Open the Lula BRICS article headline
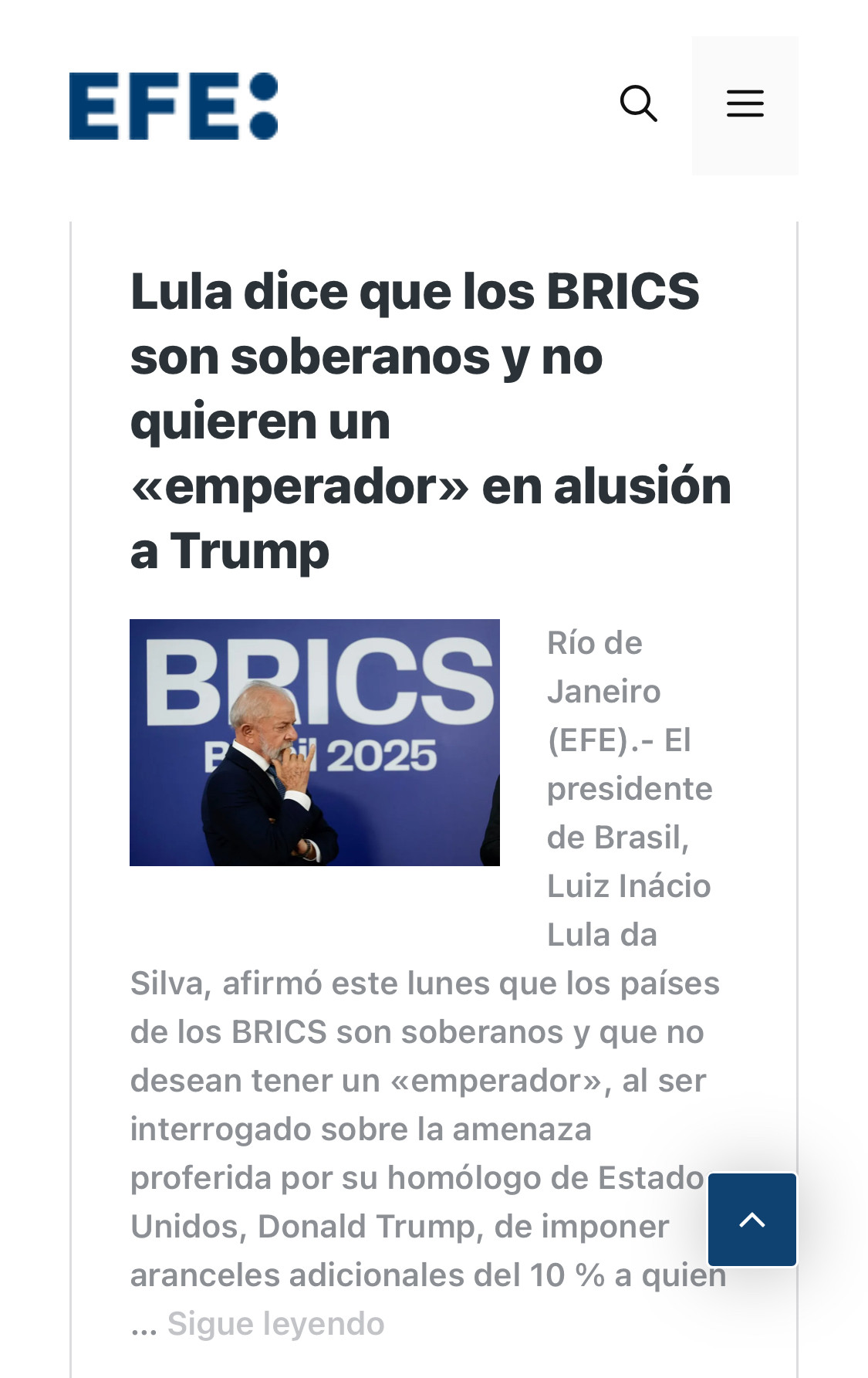 430,421
